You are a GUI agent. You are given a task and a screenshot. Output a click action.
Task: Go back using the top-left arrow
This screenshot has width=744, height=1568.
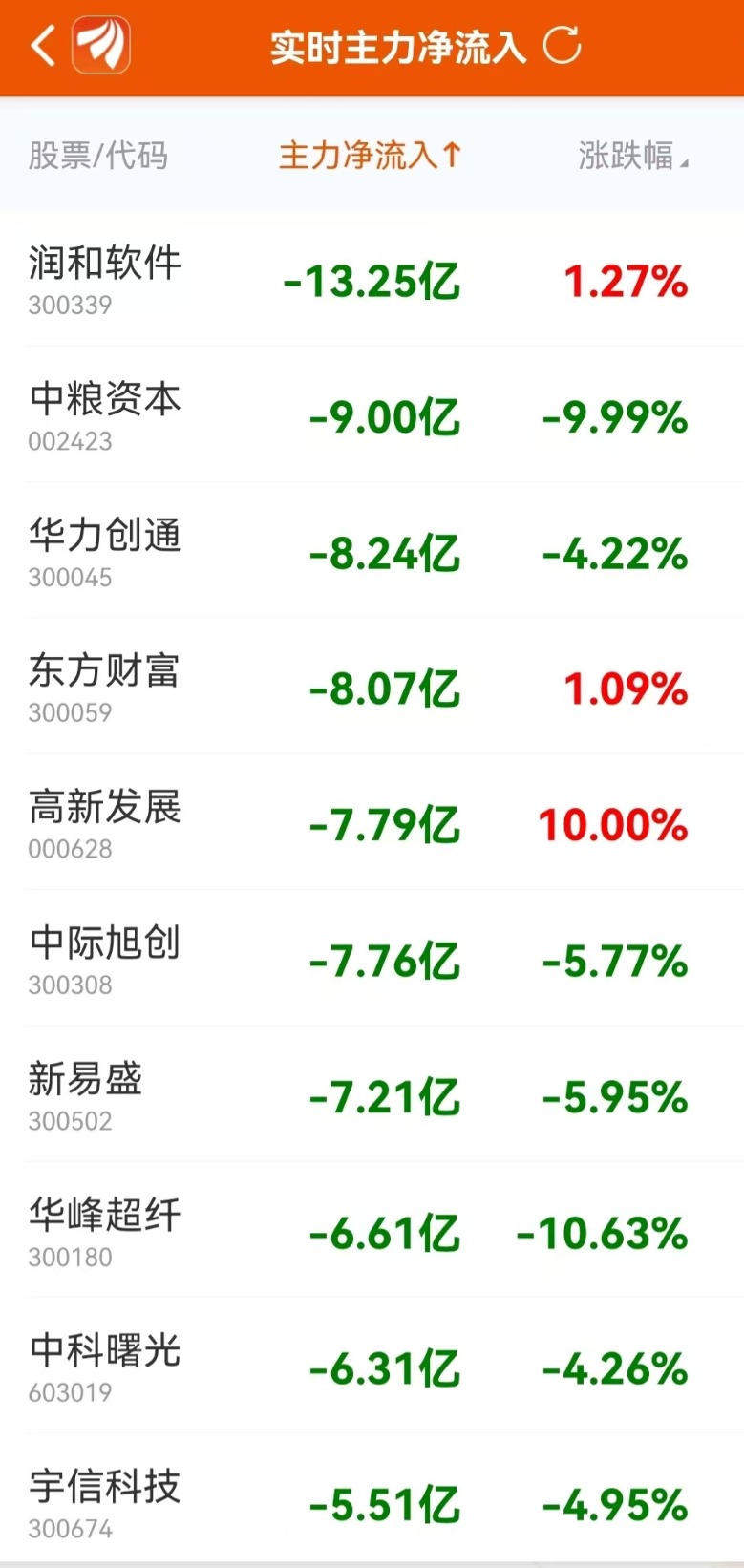[43, 46]
